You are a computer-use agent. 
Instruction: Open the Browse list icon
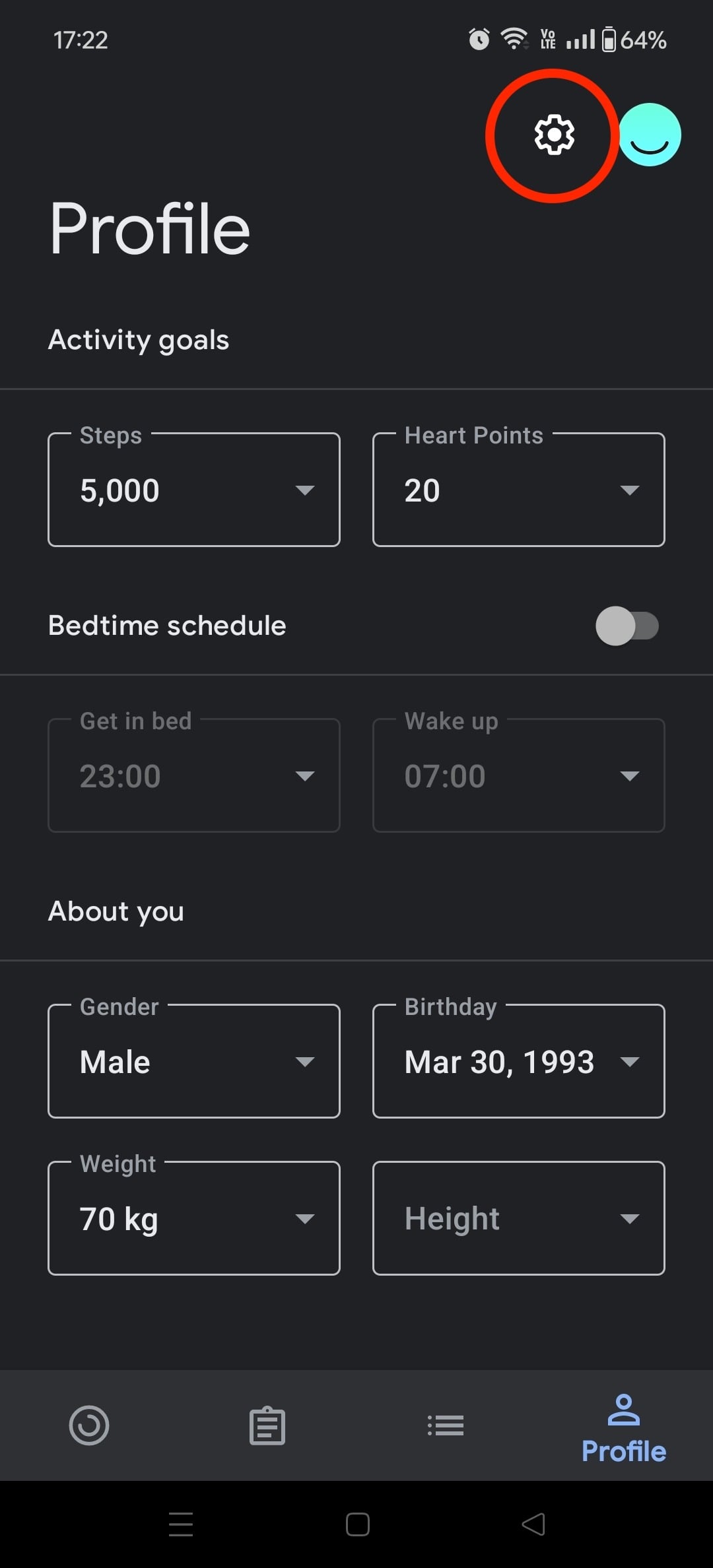pos(446,1425)
